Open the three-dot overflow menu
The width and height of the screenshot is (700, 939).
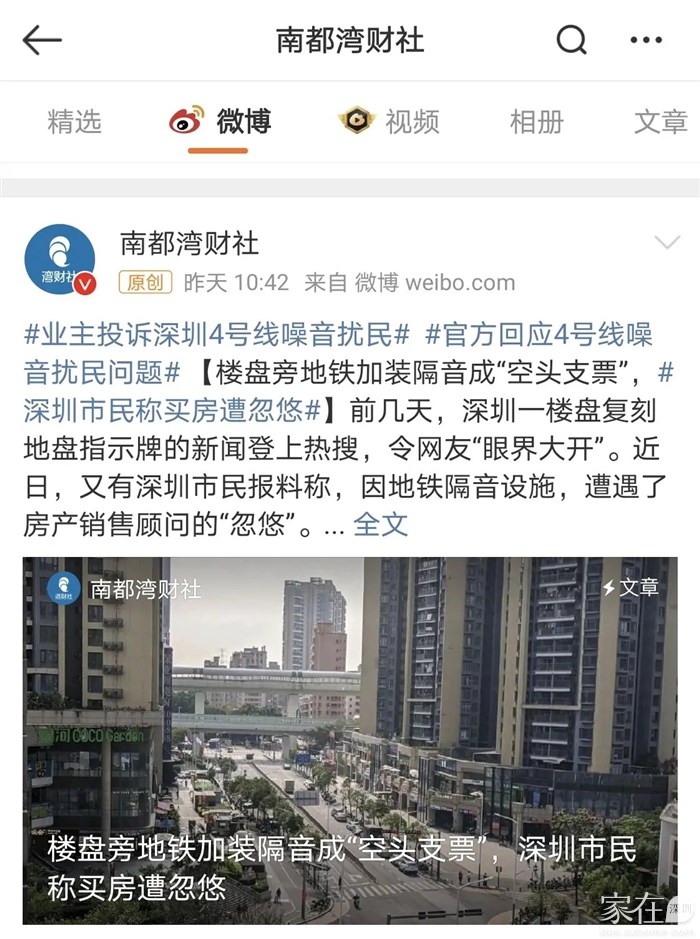pyautogui.click(x=646, y=40)
